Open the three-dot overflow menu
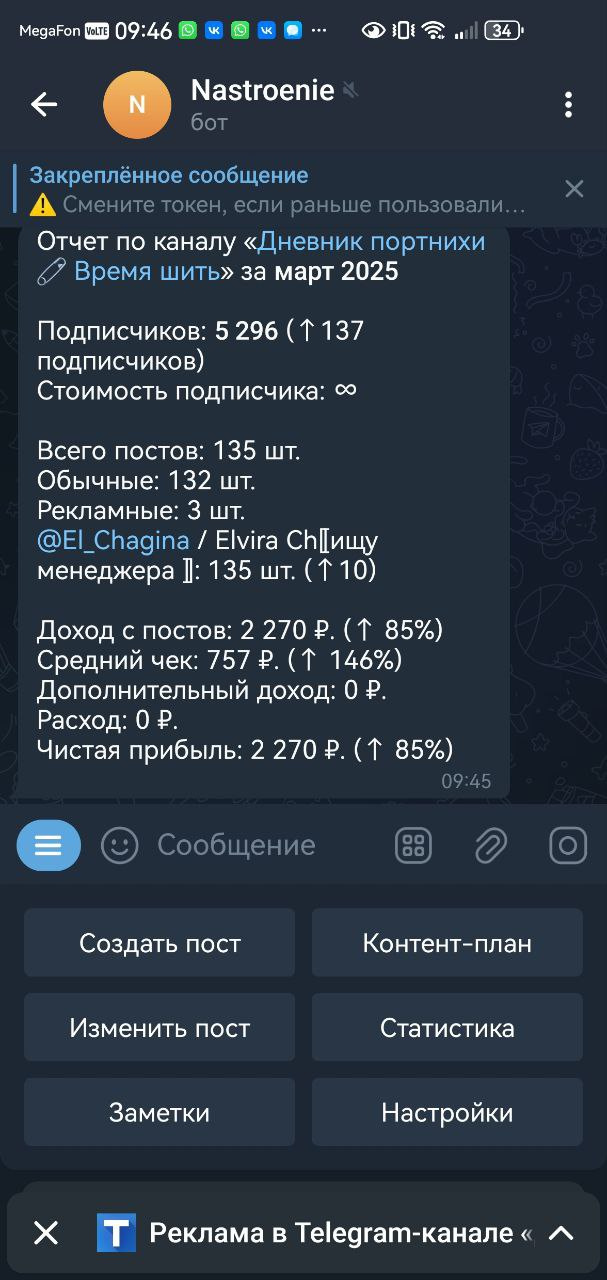Viewport: 607px width, 1280px height. 567,104
